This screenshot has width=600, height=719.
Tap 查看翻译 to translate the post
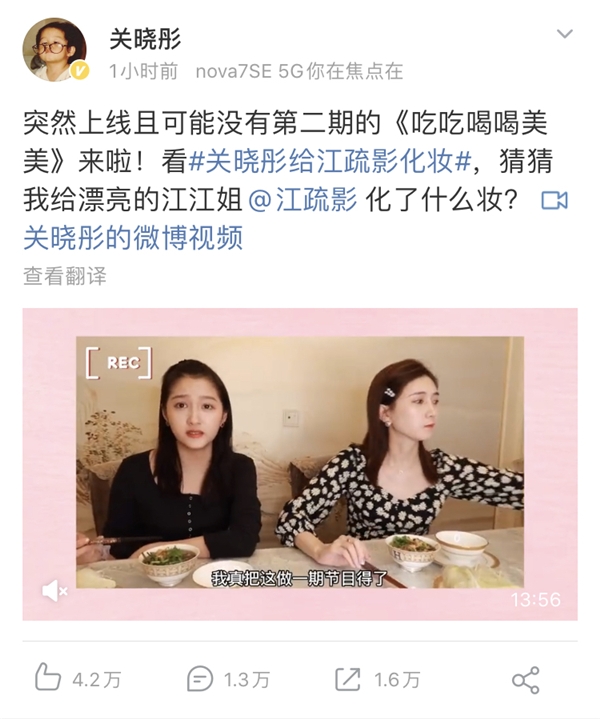pos(65,276)
